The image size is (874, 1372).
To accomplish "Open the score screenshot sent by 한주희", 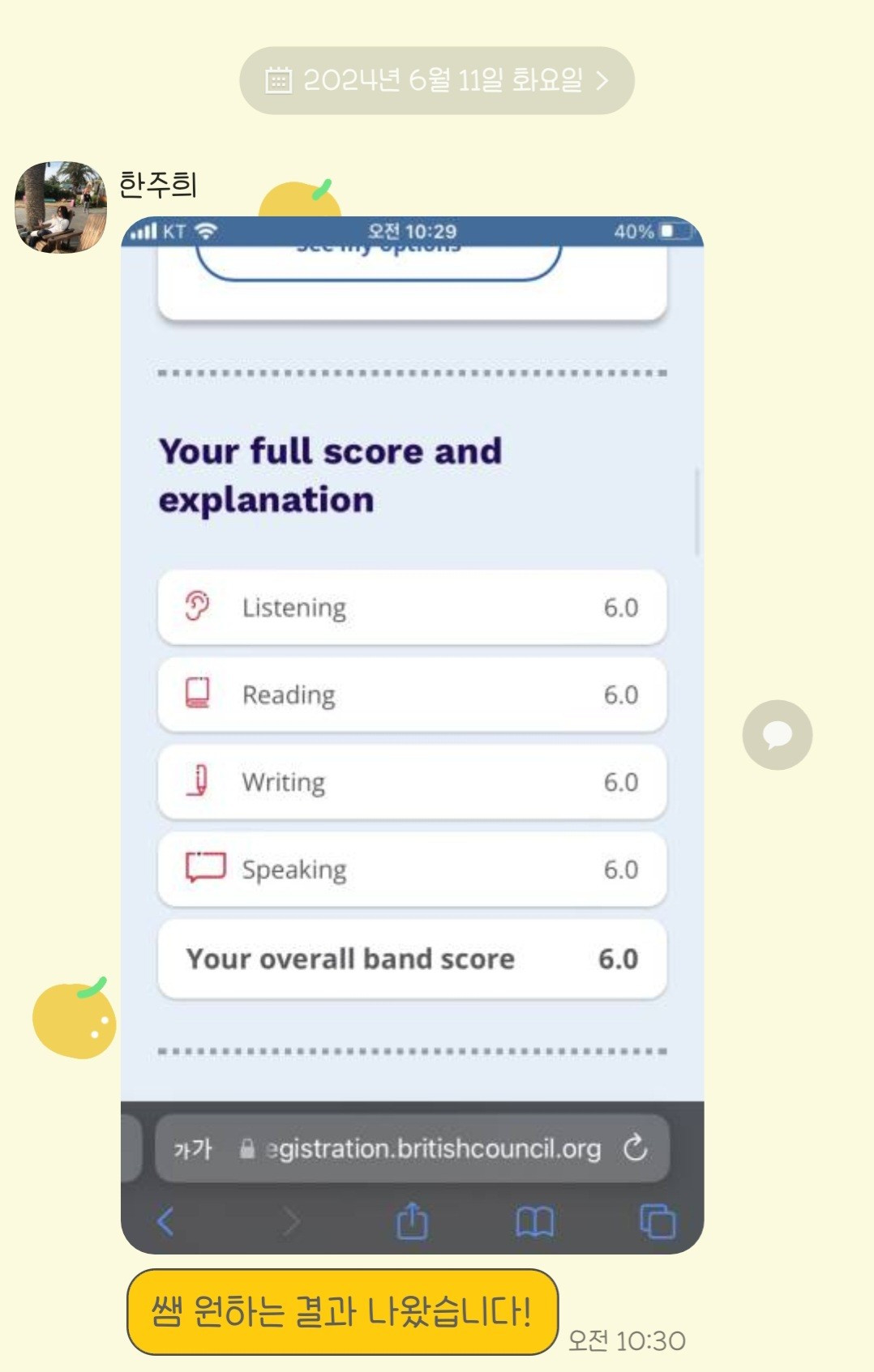I will pos(412,734).
